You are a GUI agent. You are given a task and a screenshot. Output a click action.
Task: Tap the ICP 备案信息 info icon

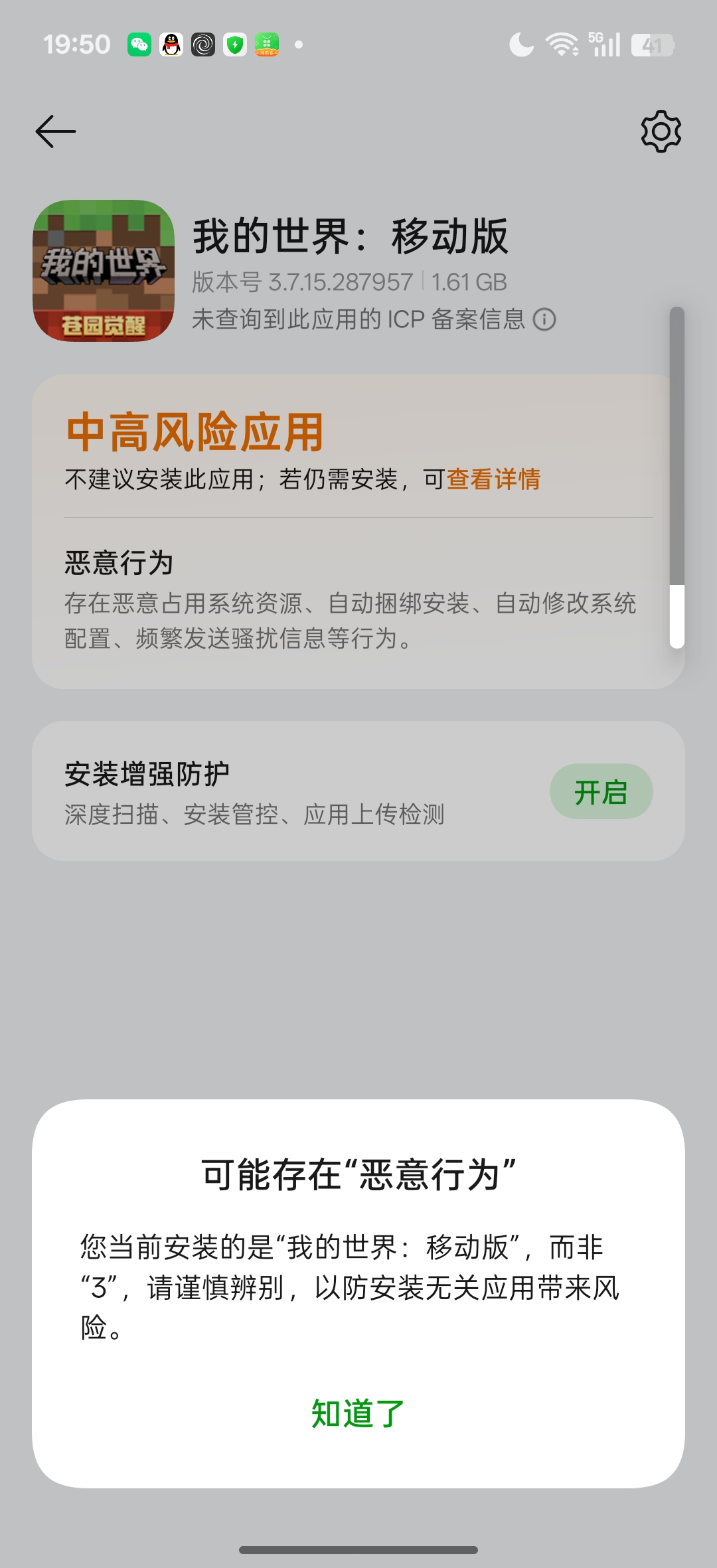coord(544,319)
